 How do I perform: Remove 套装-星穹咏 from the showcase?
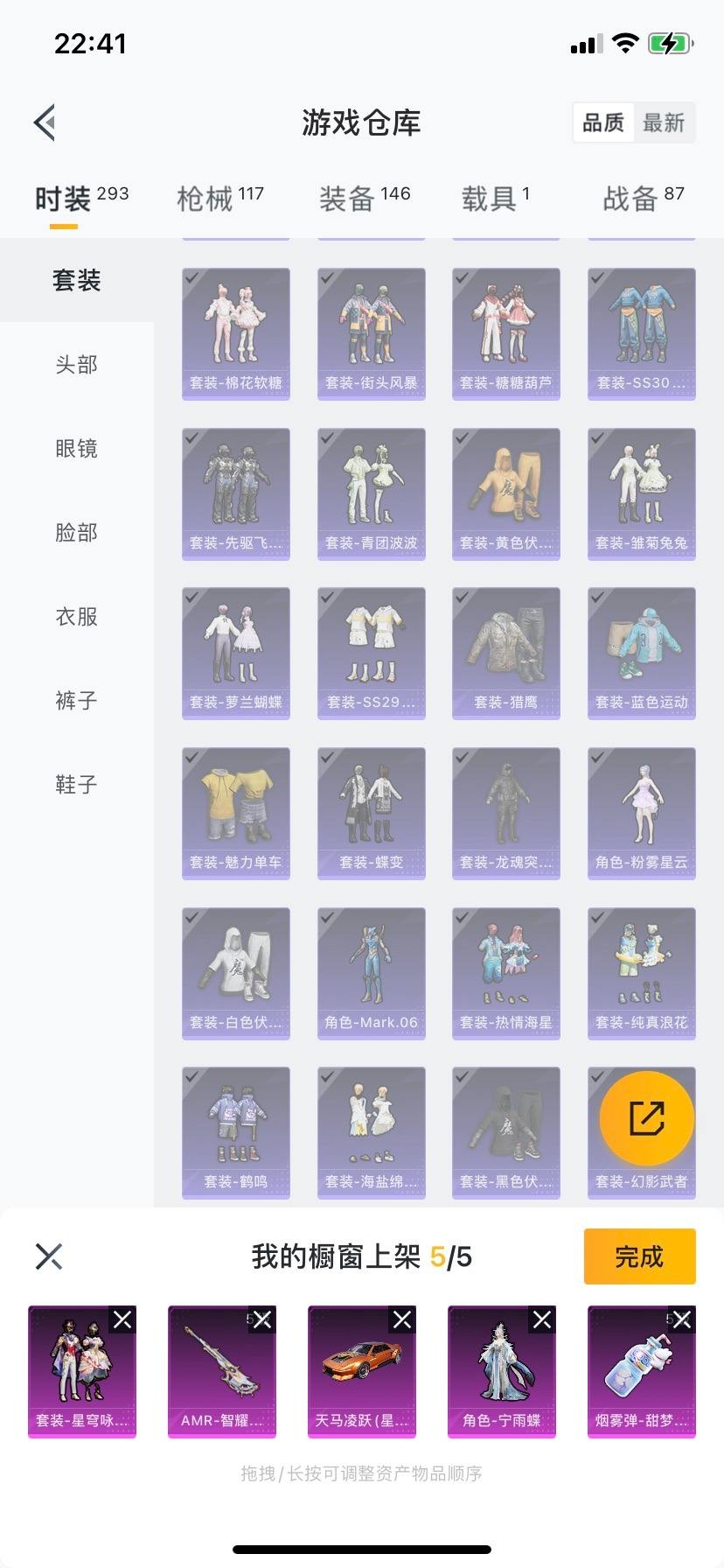122,1319
